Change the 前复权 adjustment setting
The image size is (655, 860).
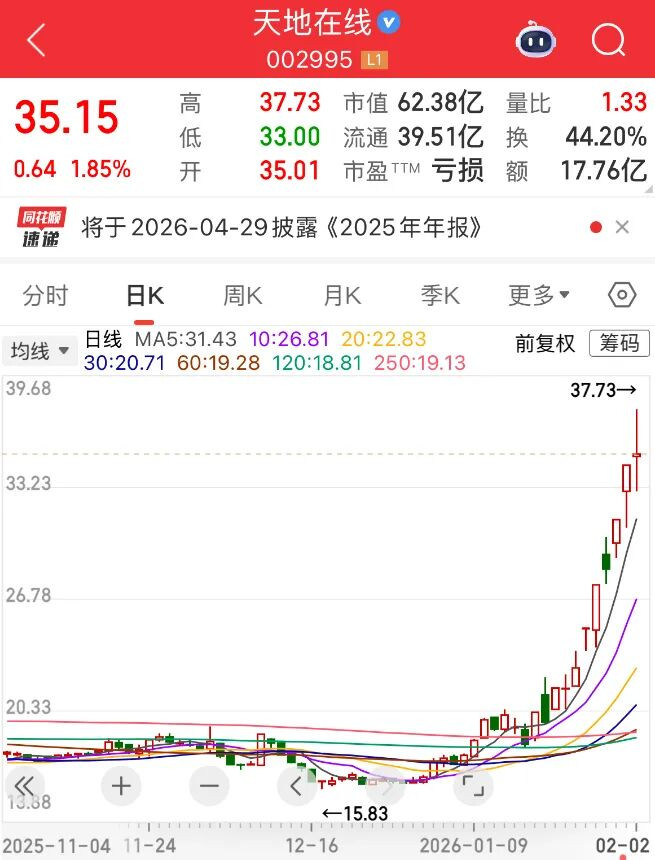[545, 344]
